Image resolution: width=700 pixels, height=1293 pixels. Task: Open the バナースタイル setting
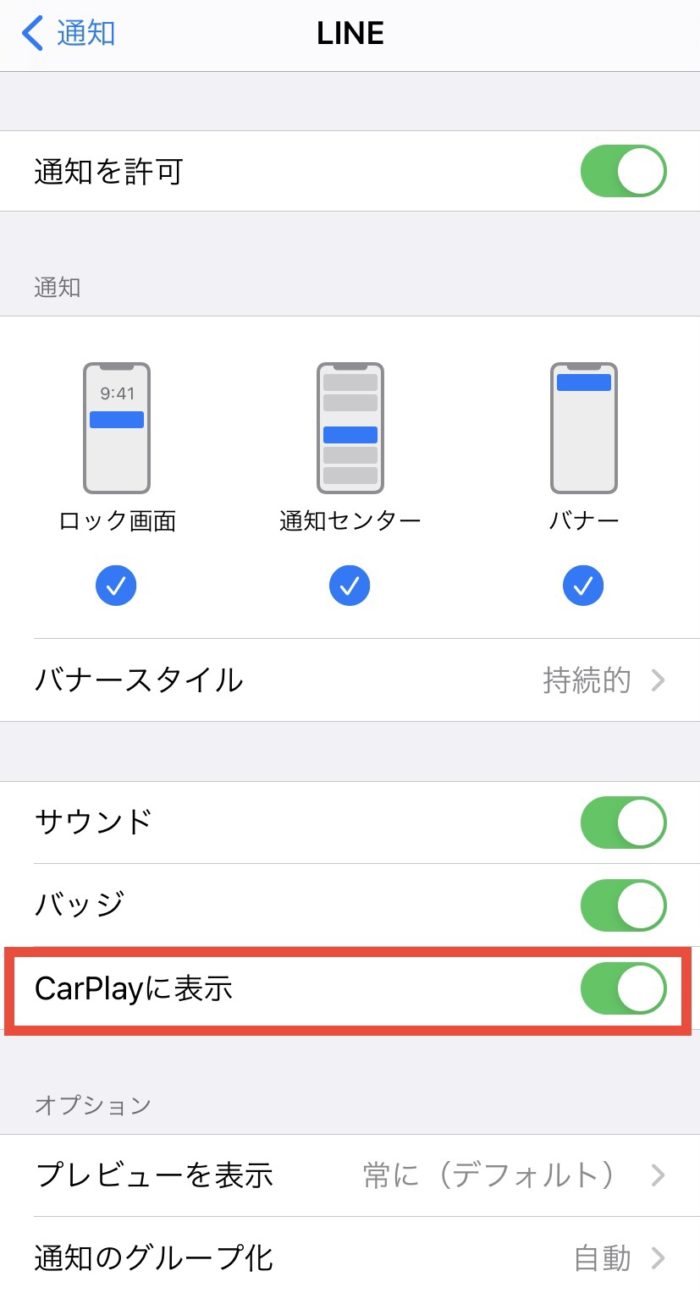[x=350, y=680]
